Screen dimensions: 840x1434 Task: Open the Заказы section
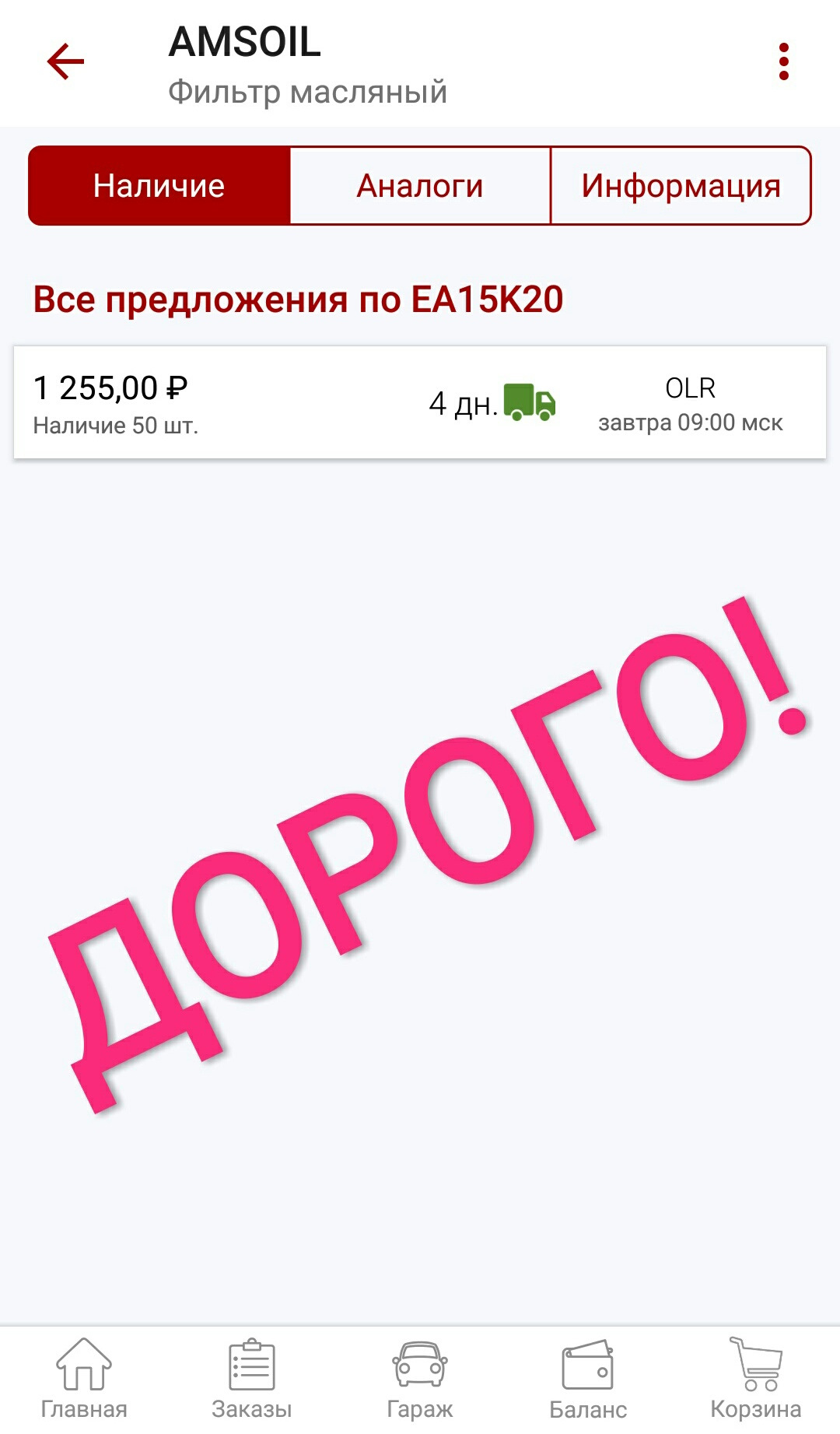click(x=252, y=1379)
